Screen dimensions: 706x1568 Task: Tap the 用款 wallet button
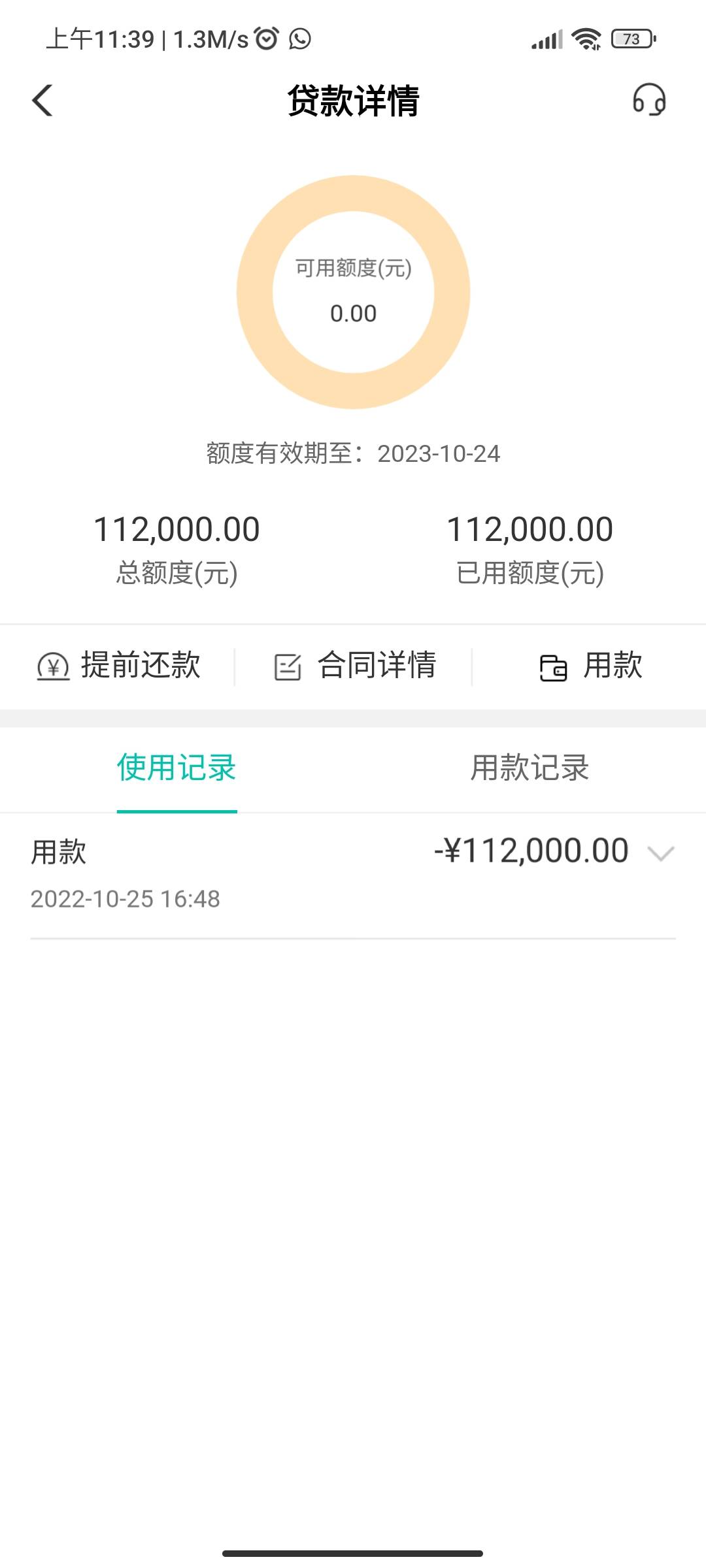(591, 666)
